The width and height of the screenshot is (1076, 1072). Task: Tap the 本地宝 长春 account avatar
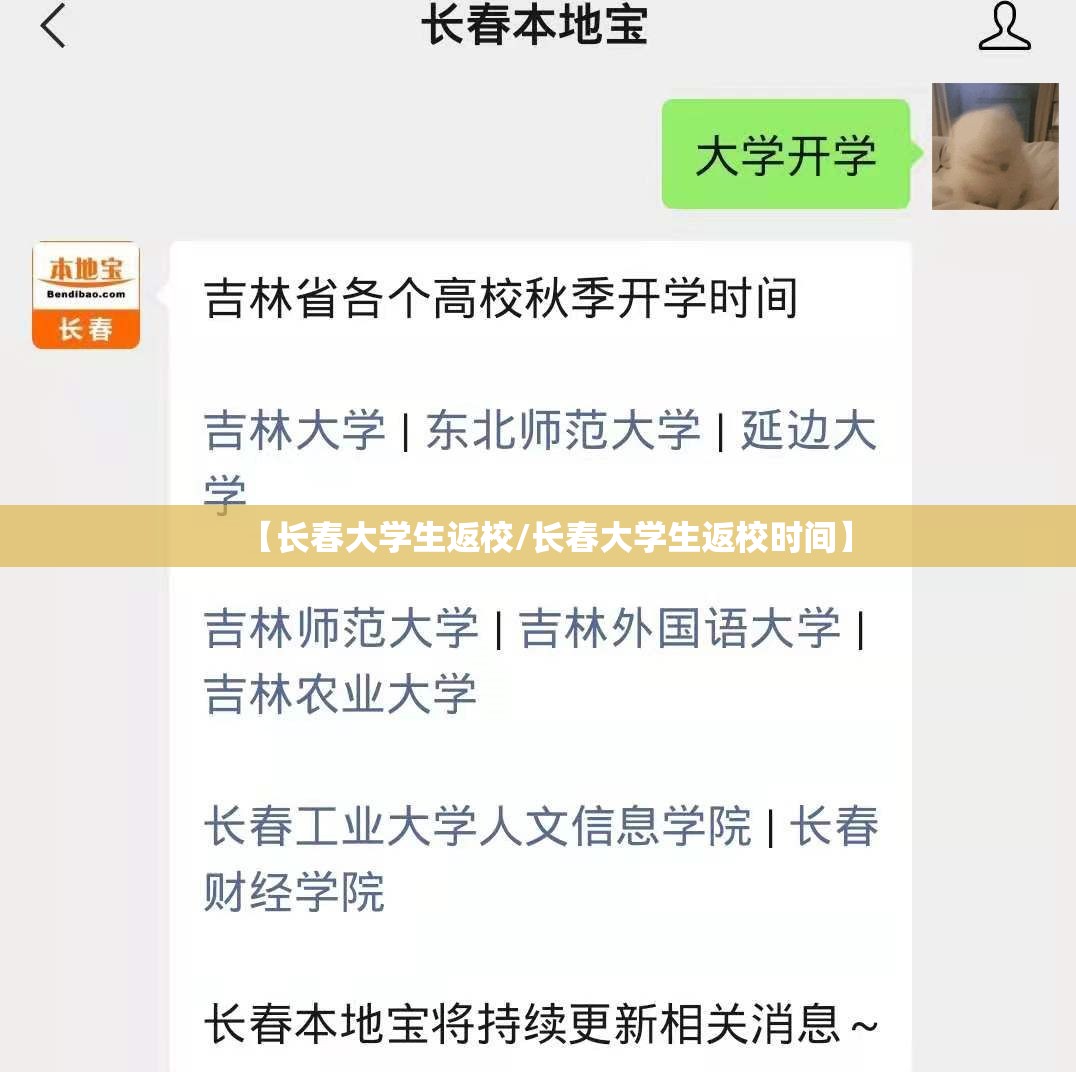coord(86,296)
